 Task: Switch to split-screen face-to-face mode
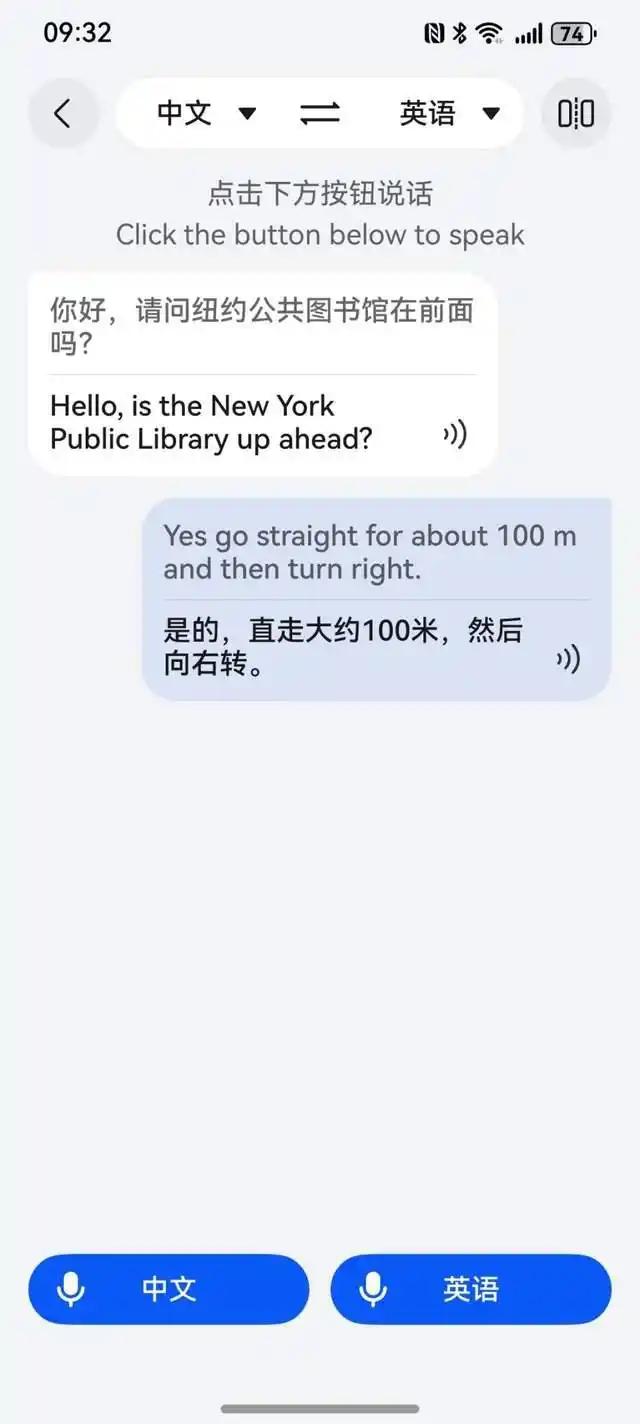[x=575, y=113]
